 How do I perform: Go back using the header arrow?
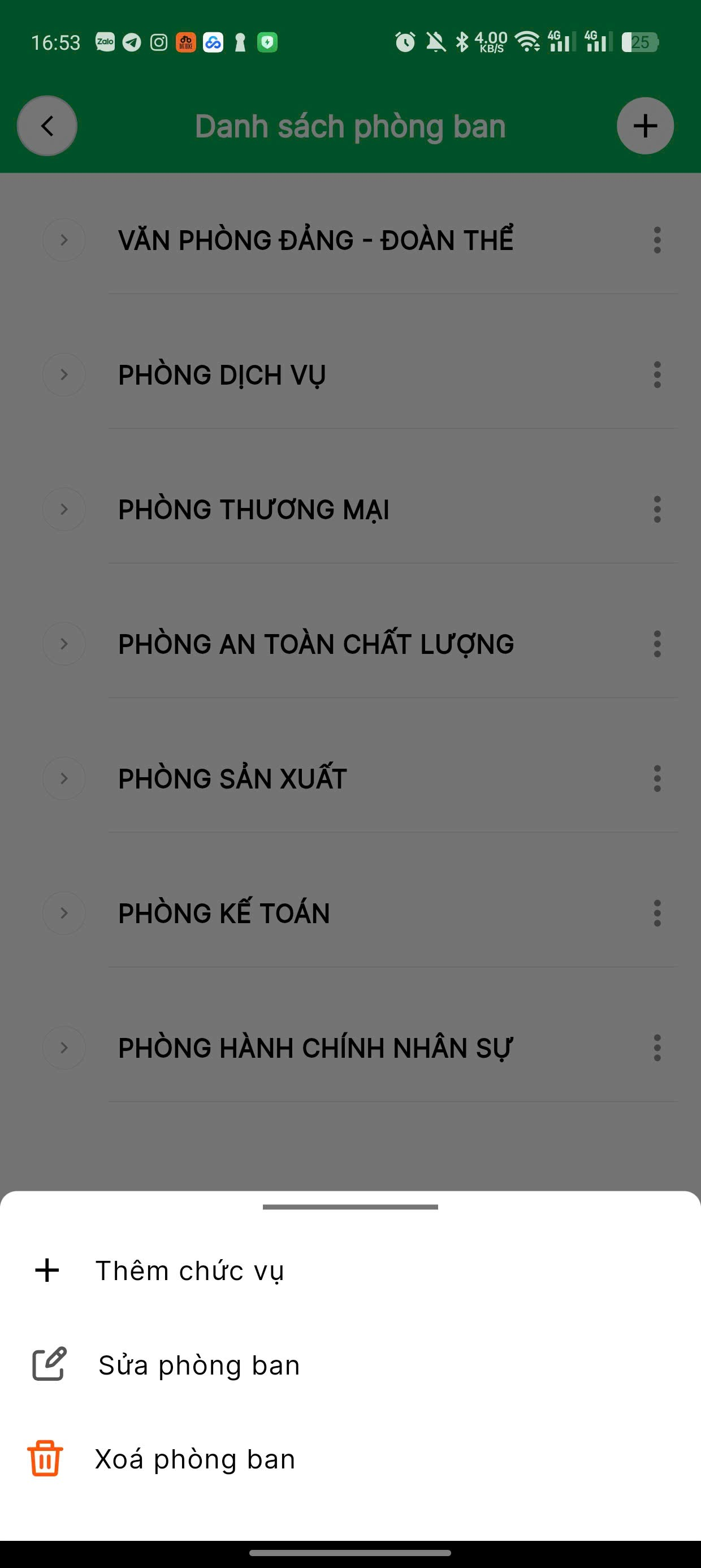[47, 126]
